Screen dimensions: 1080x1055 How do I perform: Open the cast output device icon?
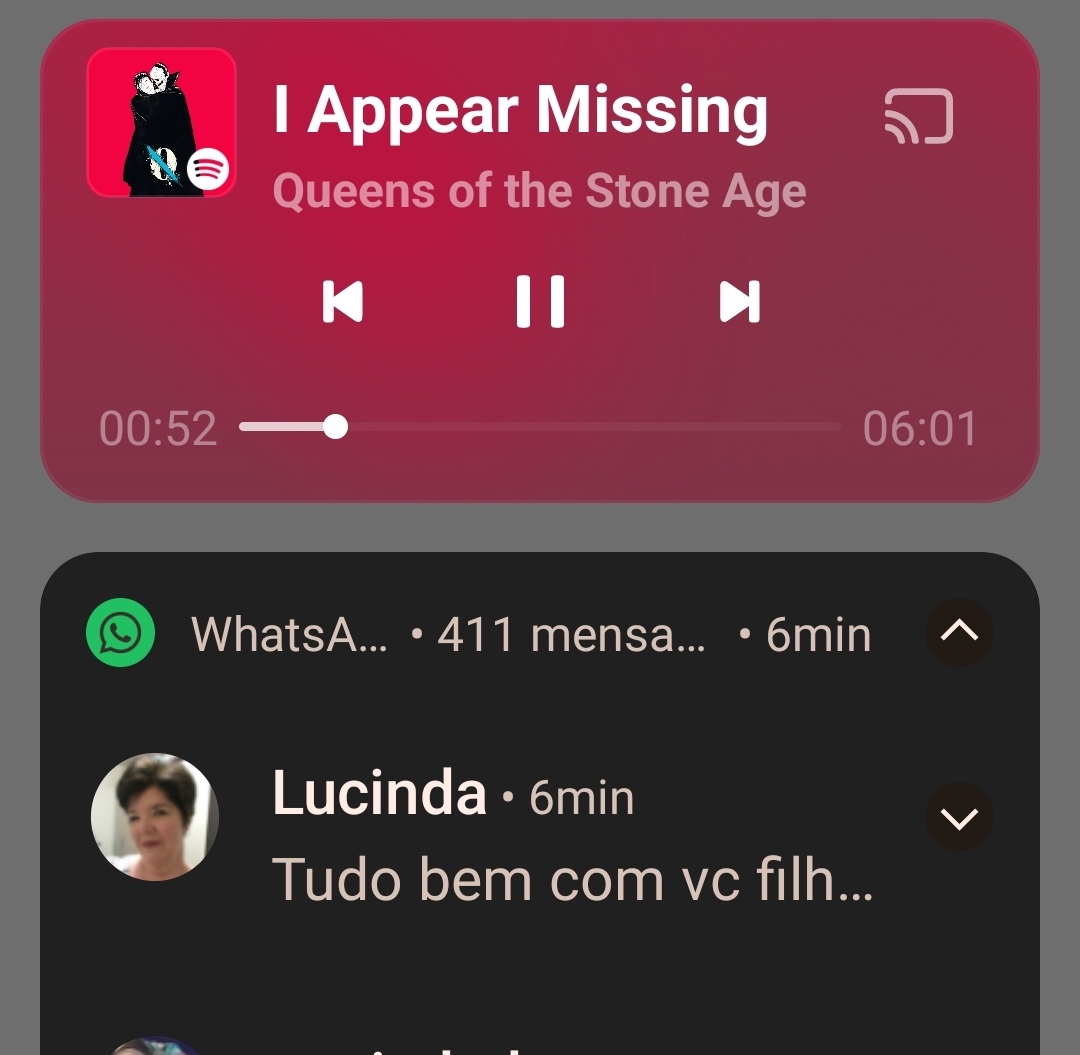click(x=919, y=118)
